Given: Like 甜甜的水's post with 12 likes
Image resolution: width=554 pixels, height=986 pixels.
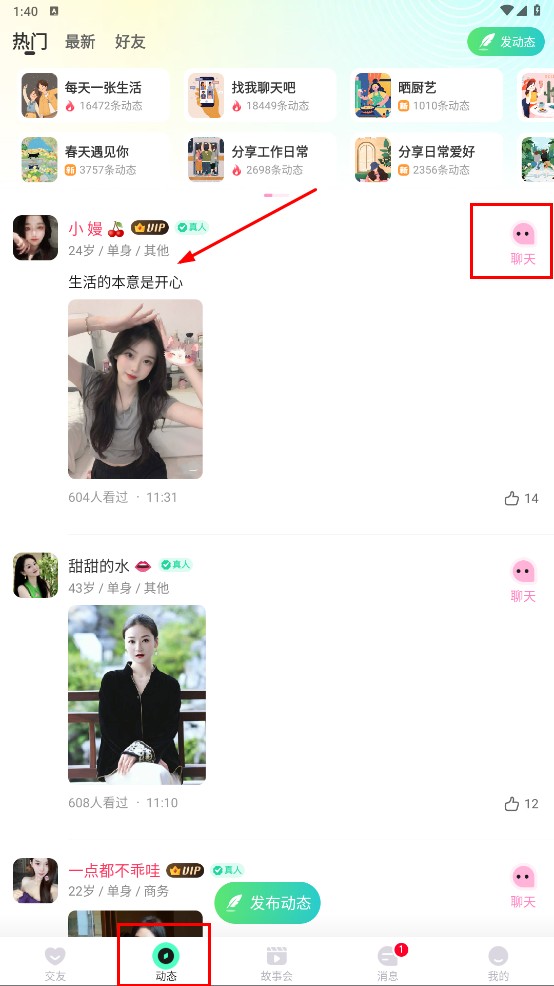Looking at the screenshot, I should [x=521, y=804].
